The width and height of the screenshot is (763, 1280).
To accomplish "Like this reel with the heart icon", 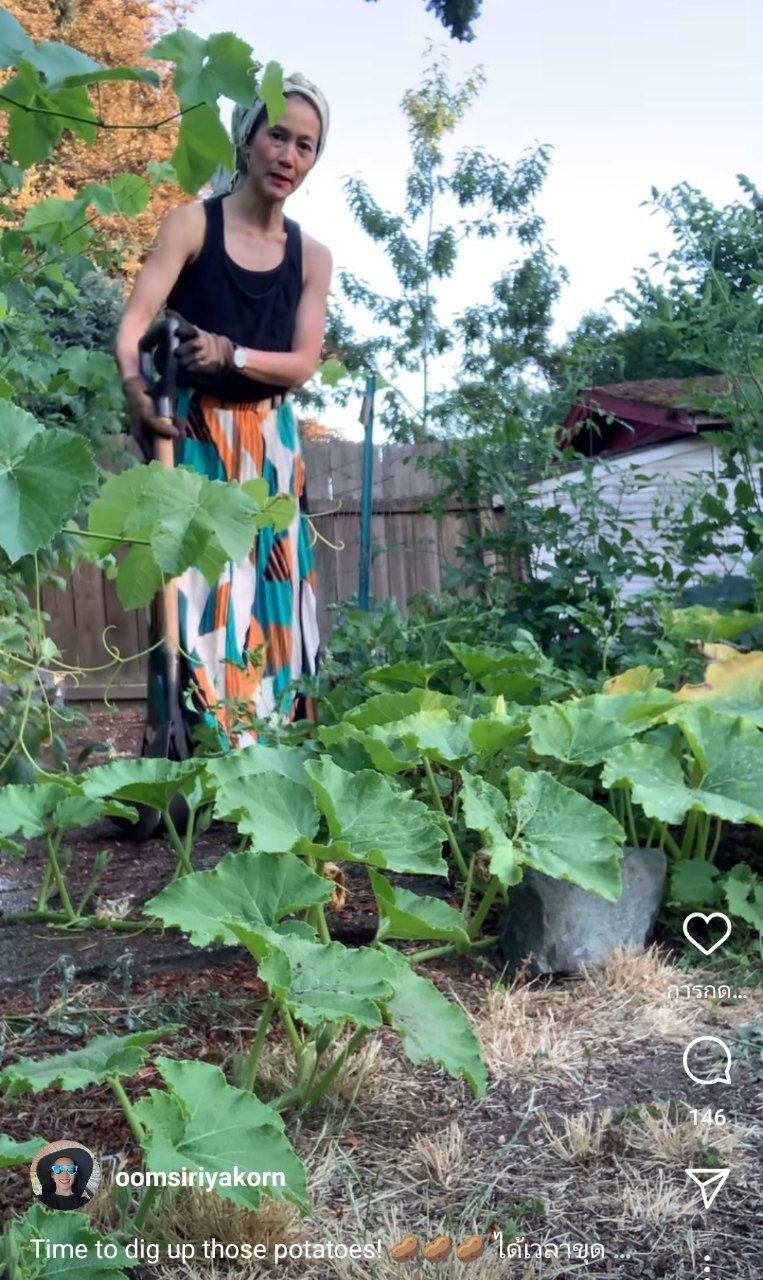I will 707,933.
